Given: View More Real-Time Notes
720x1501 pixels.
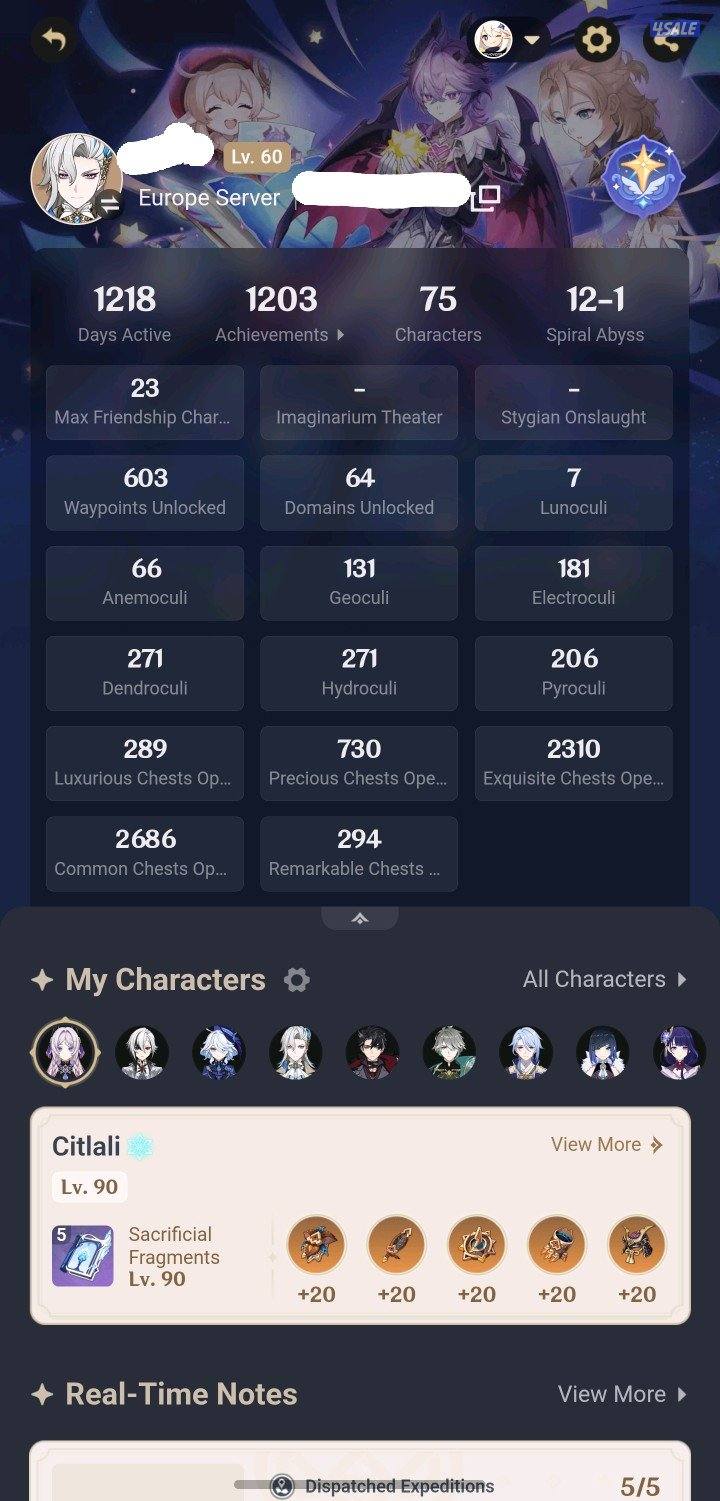Looking at the screenshot, I should click(622, 1394).
